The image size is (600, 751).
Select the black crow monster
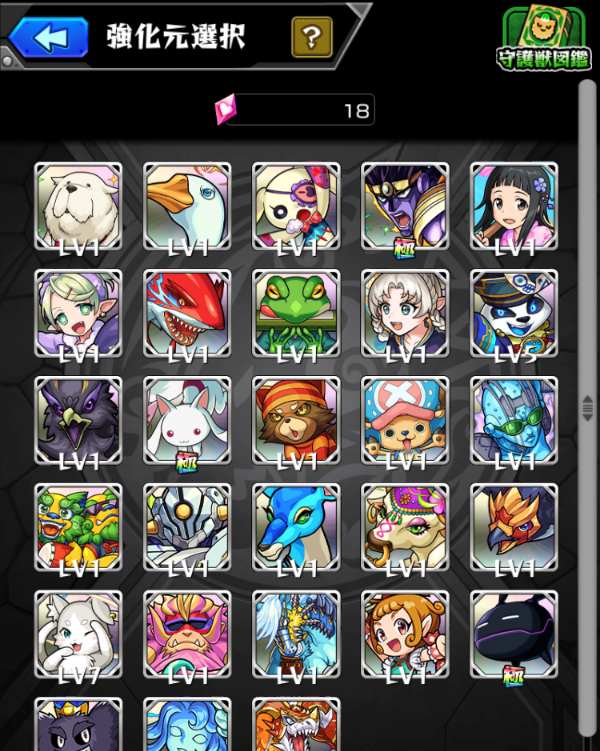click(78, 420)
